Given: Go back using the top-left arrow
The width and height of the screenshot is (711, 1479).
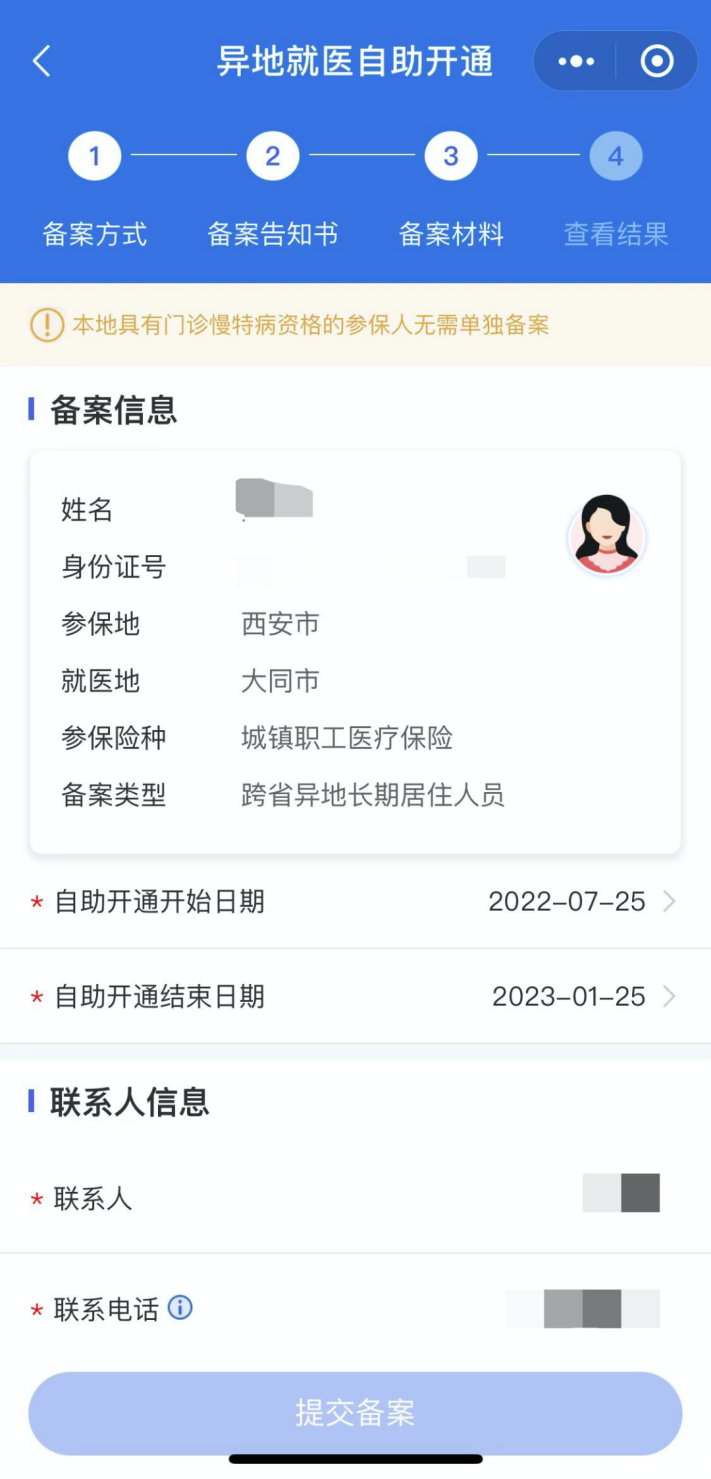Looking at the screenshot, I should (41, 62).
